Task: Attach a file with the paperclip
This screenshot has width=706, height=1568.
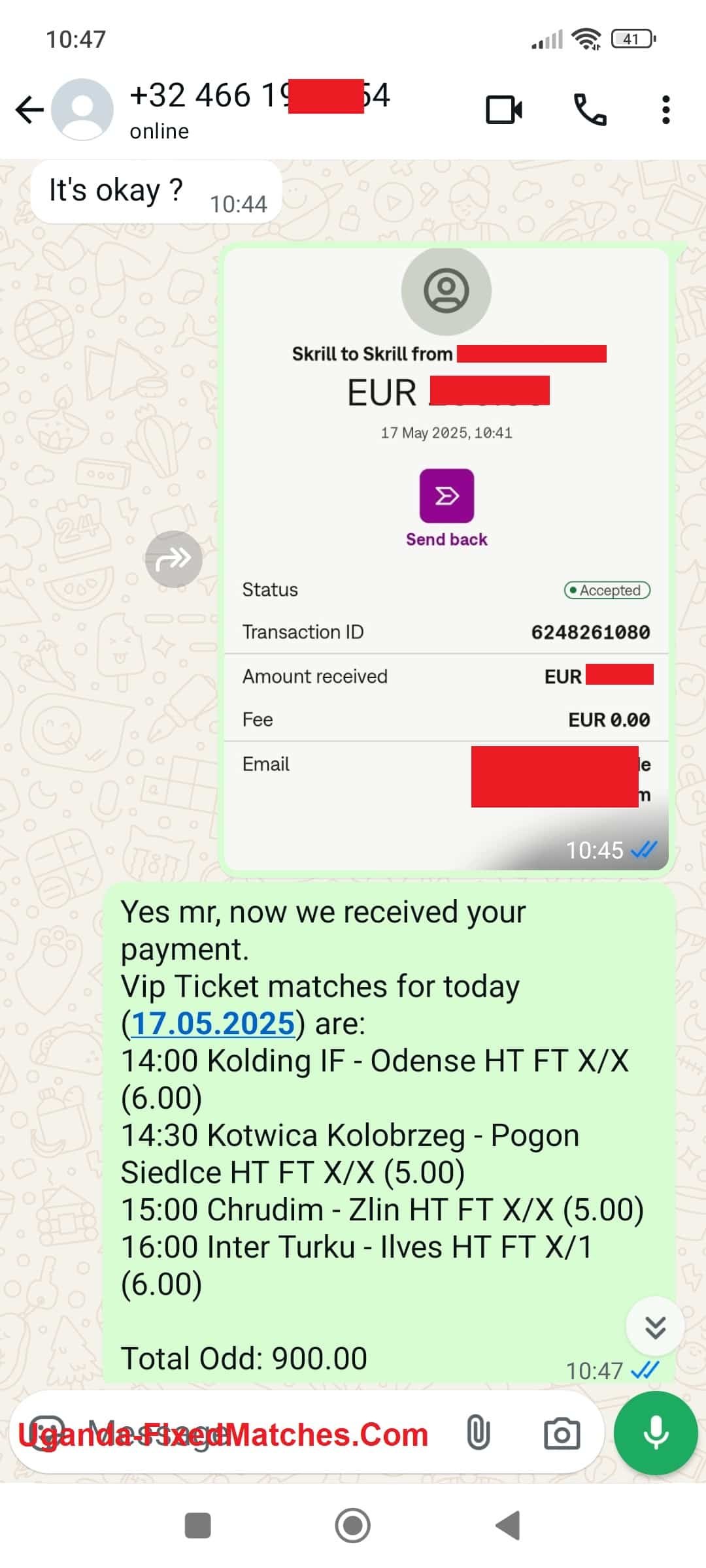Action: tap(478, 1433)
